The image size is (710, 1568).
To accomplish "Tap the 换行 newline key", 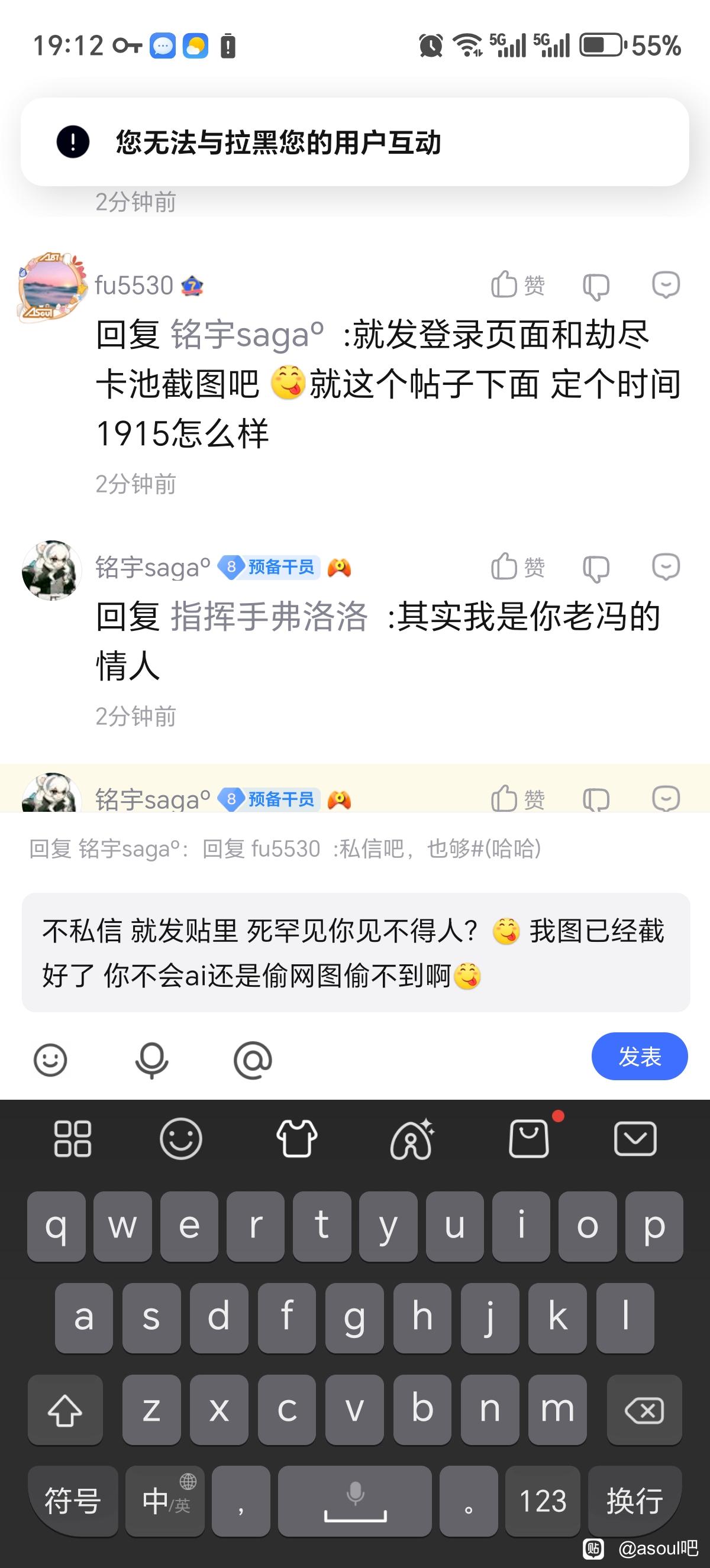I will point(634,1501).
